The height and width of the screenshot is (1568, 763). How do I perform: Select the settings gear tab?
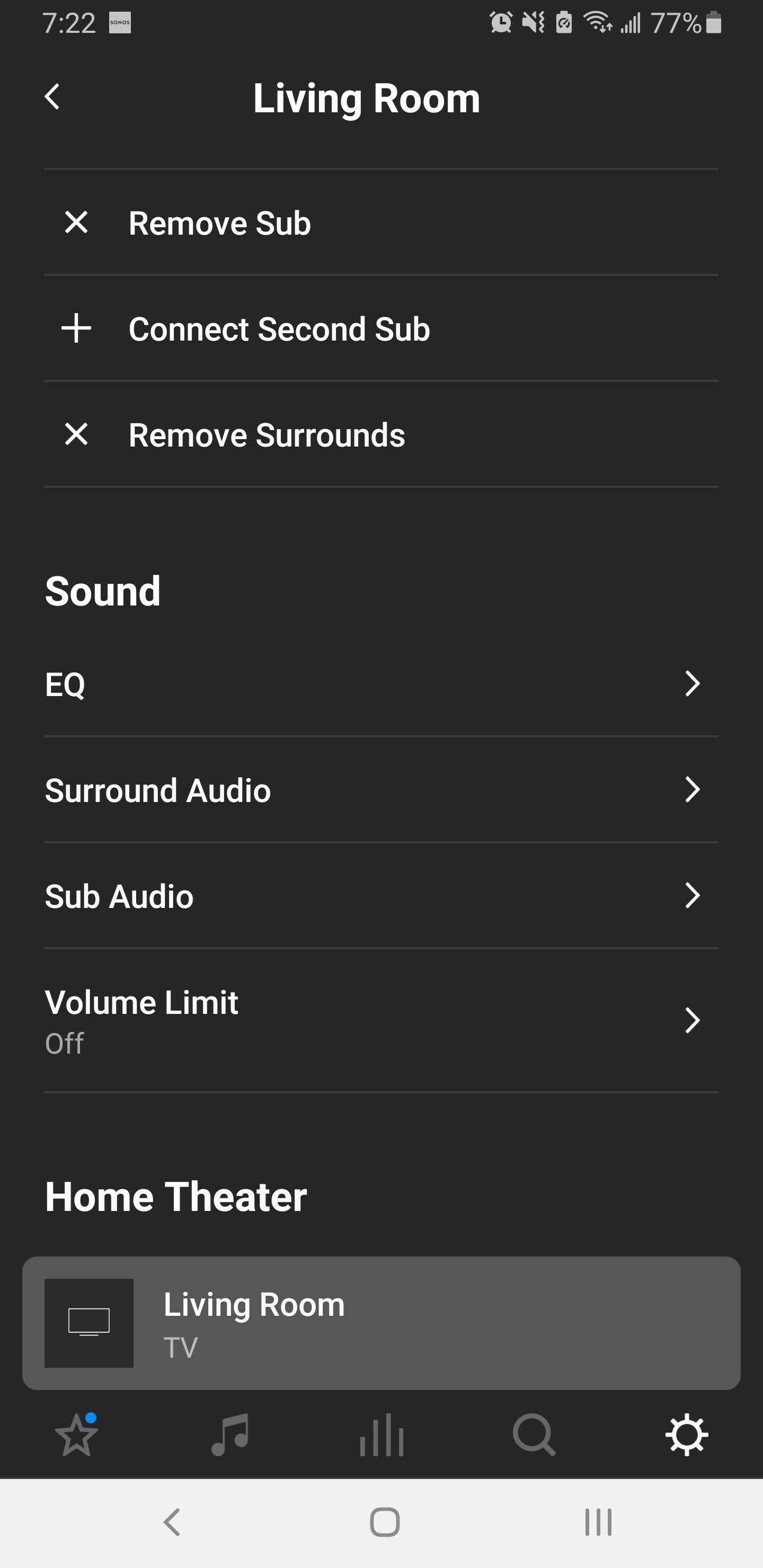tap(687, 1435)
